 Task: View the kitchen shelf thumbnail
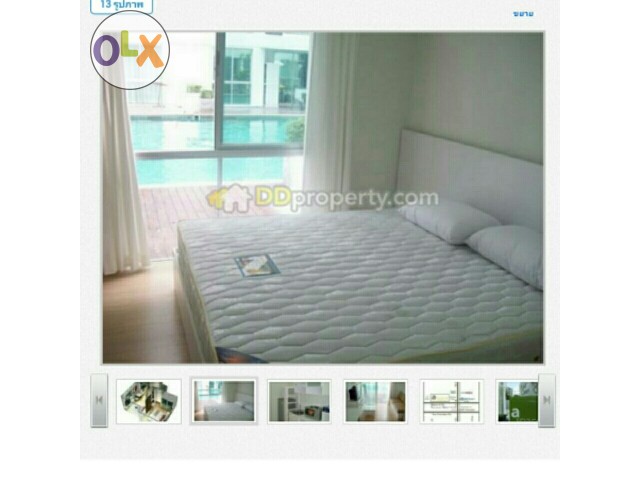[299, 400]
